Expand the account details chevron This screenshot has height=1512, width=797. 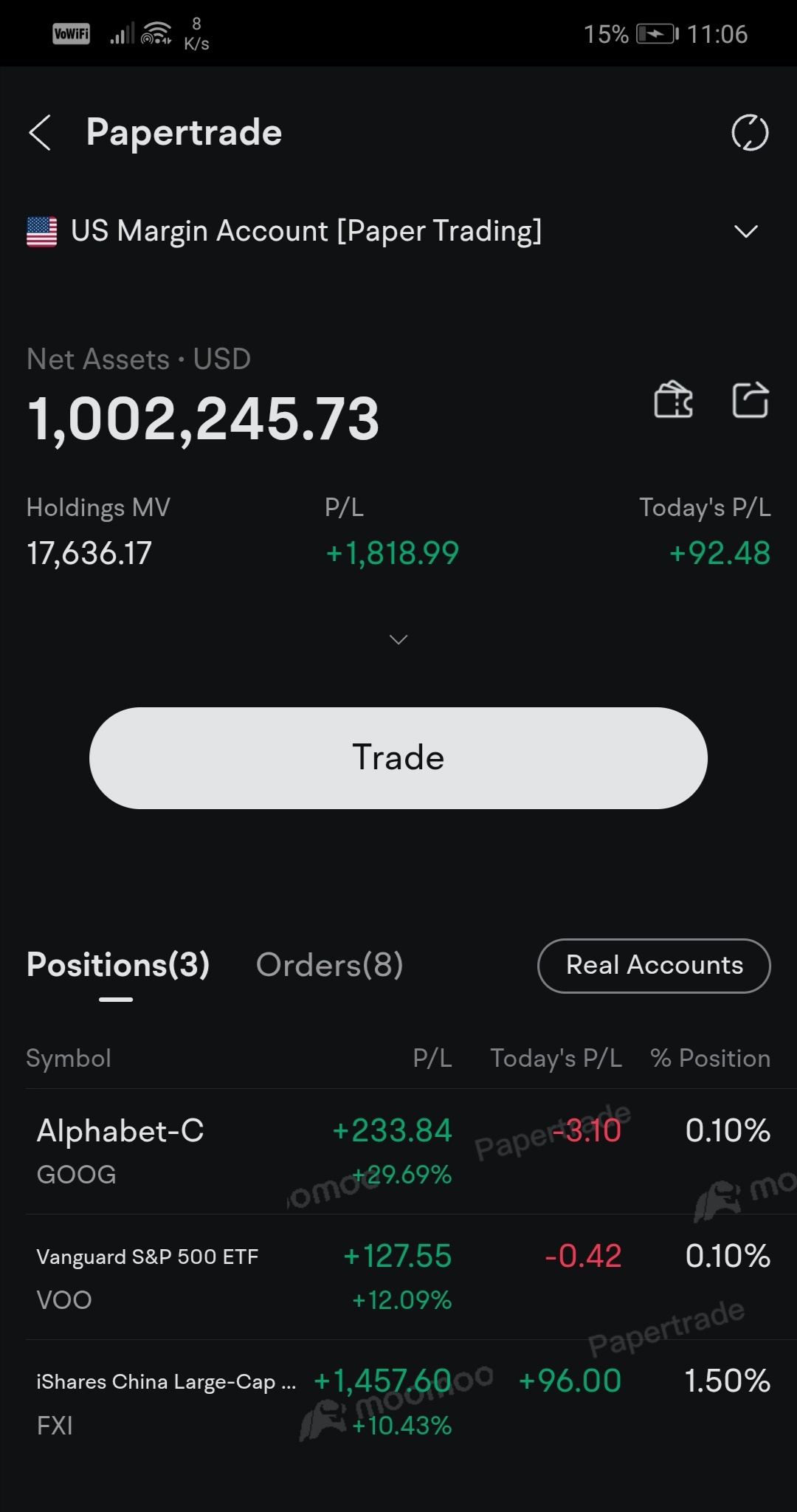point(398,639)
